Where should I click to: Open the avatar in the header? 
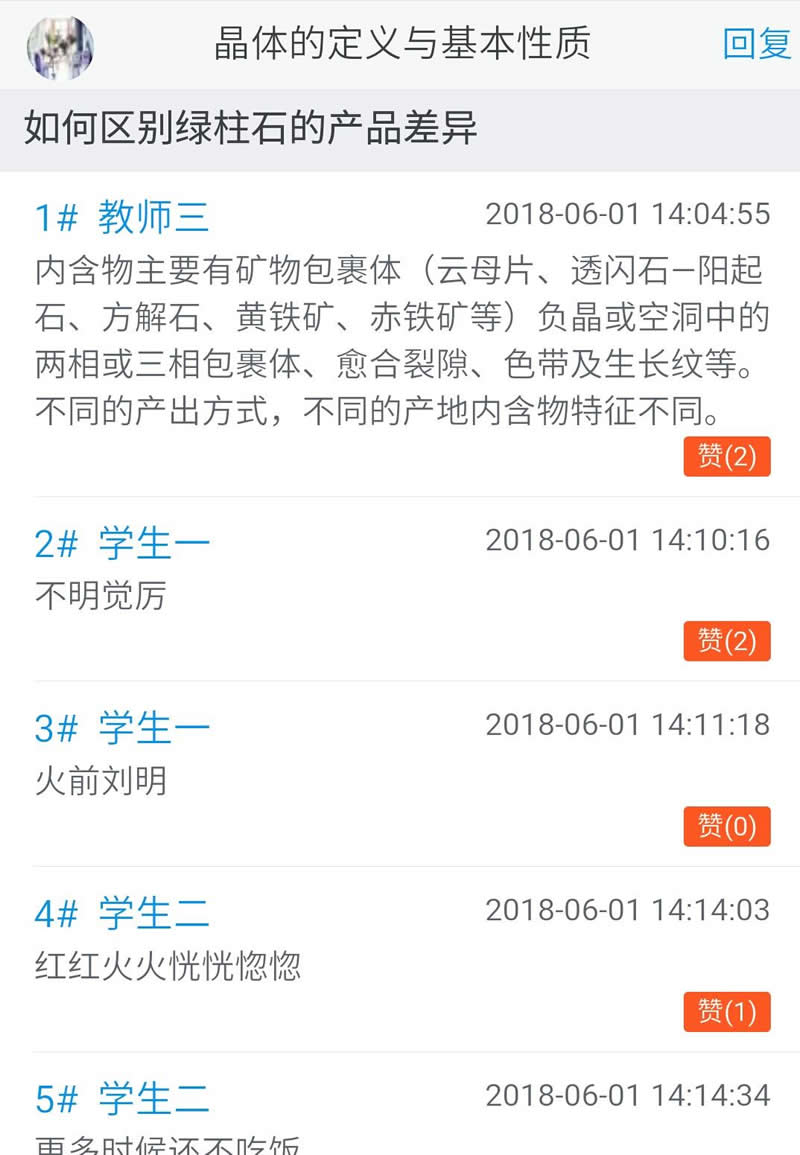coord(60,46)
